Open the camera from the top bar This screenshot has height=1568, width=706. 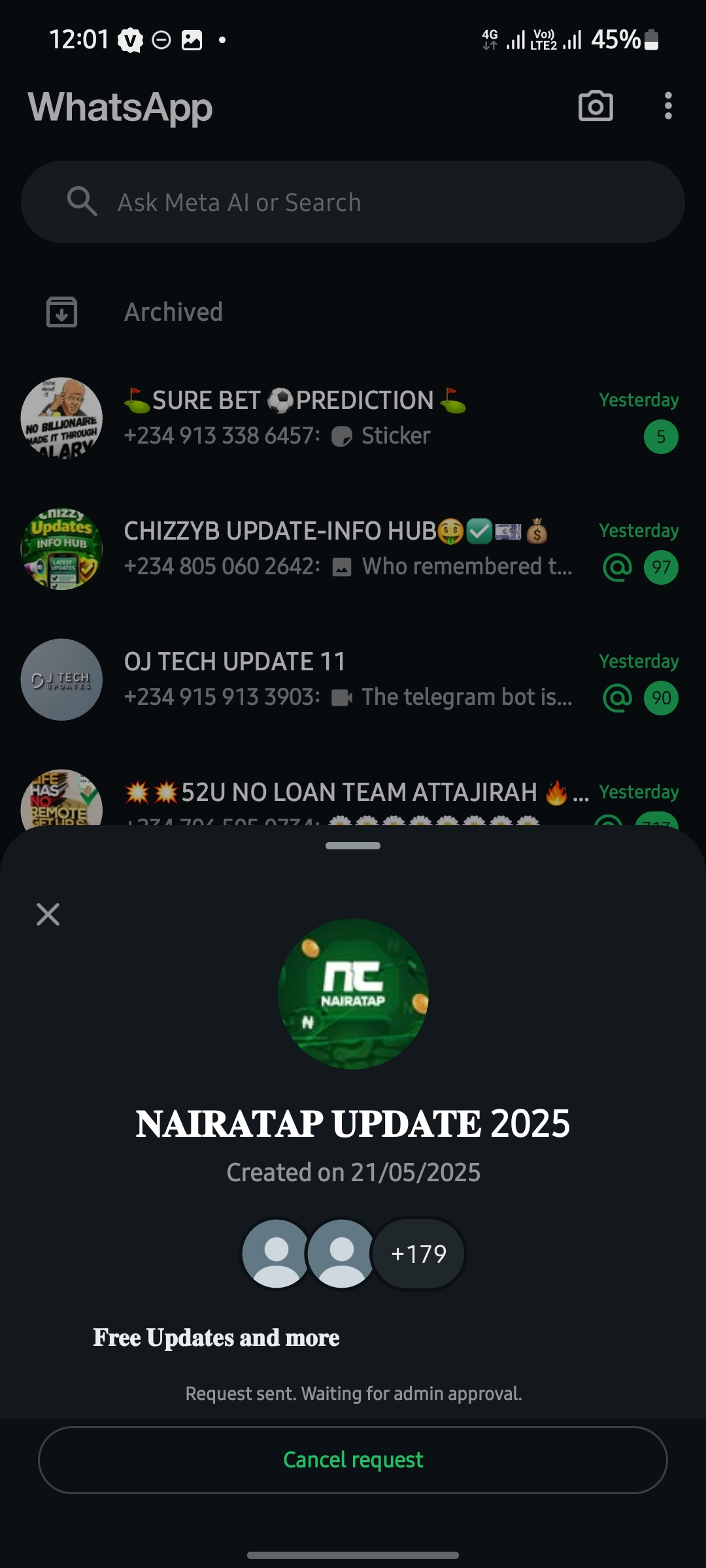pos(596,106)
